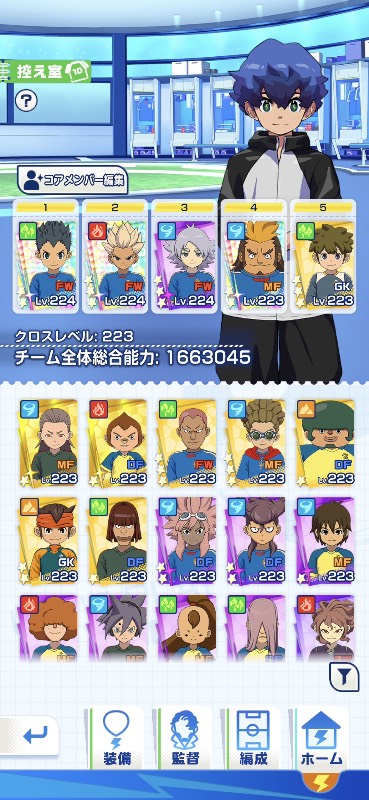Select the bald FW player card

tap(187, 442)
